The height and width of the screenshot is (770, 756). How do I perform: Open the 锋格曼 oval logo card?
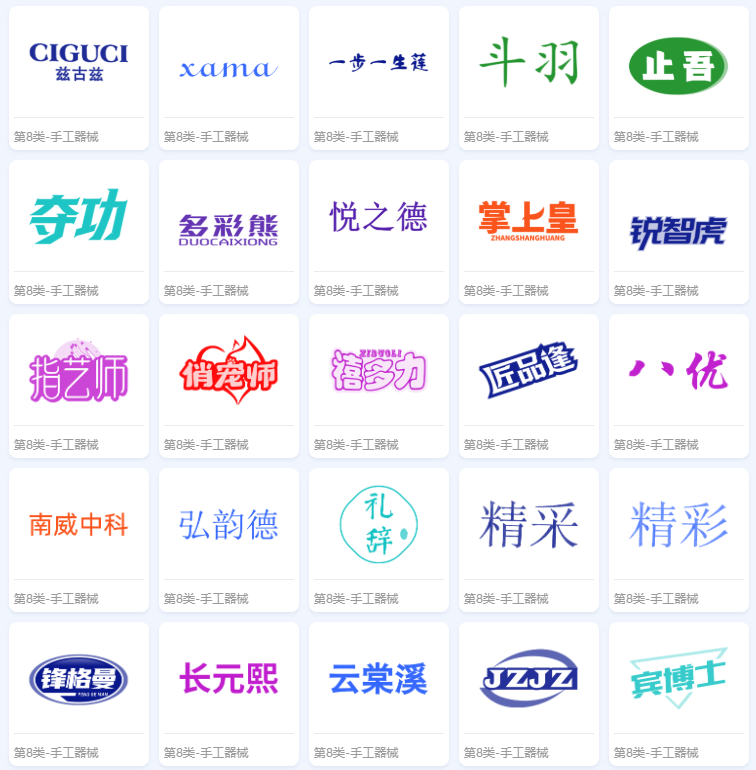tap(79, 694)
